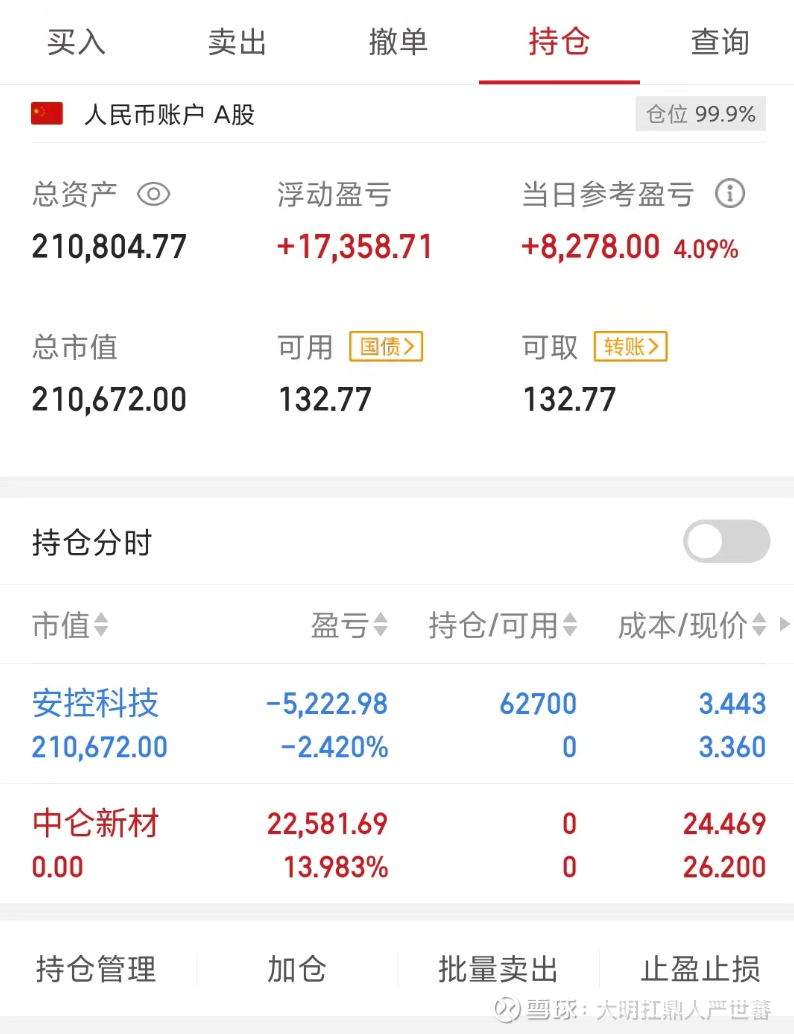This screenshot has height=1034, width=794.
Task: Open 止盈止损 settings
Action: [x=700, y=969]
